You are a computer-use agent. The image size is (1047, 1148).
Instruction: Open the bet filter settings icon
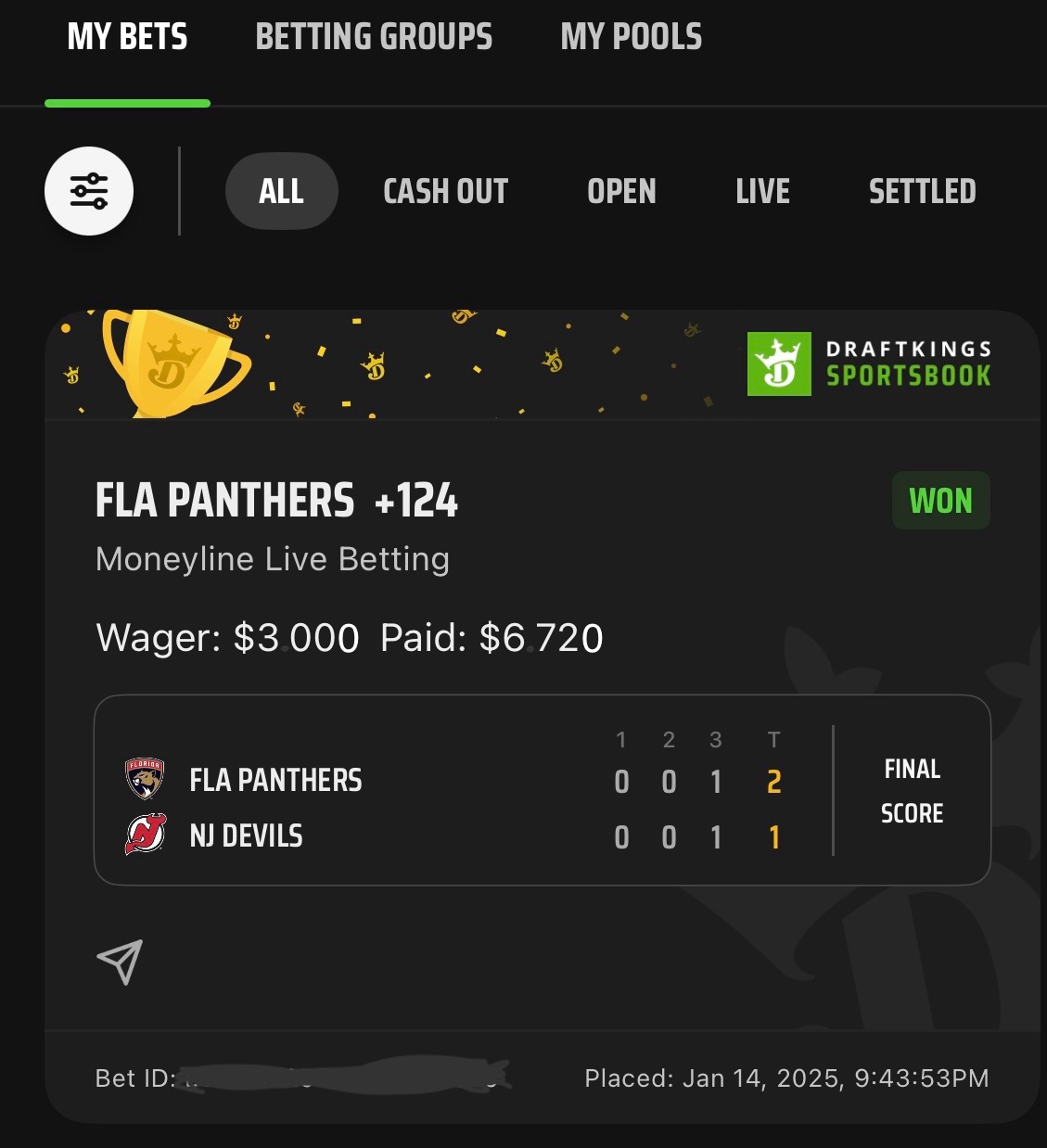point(89,191)
